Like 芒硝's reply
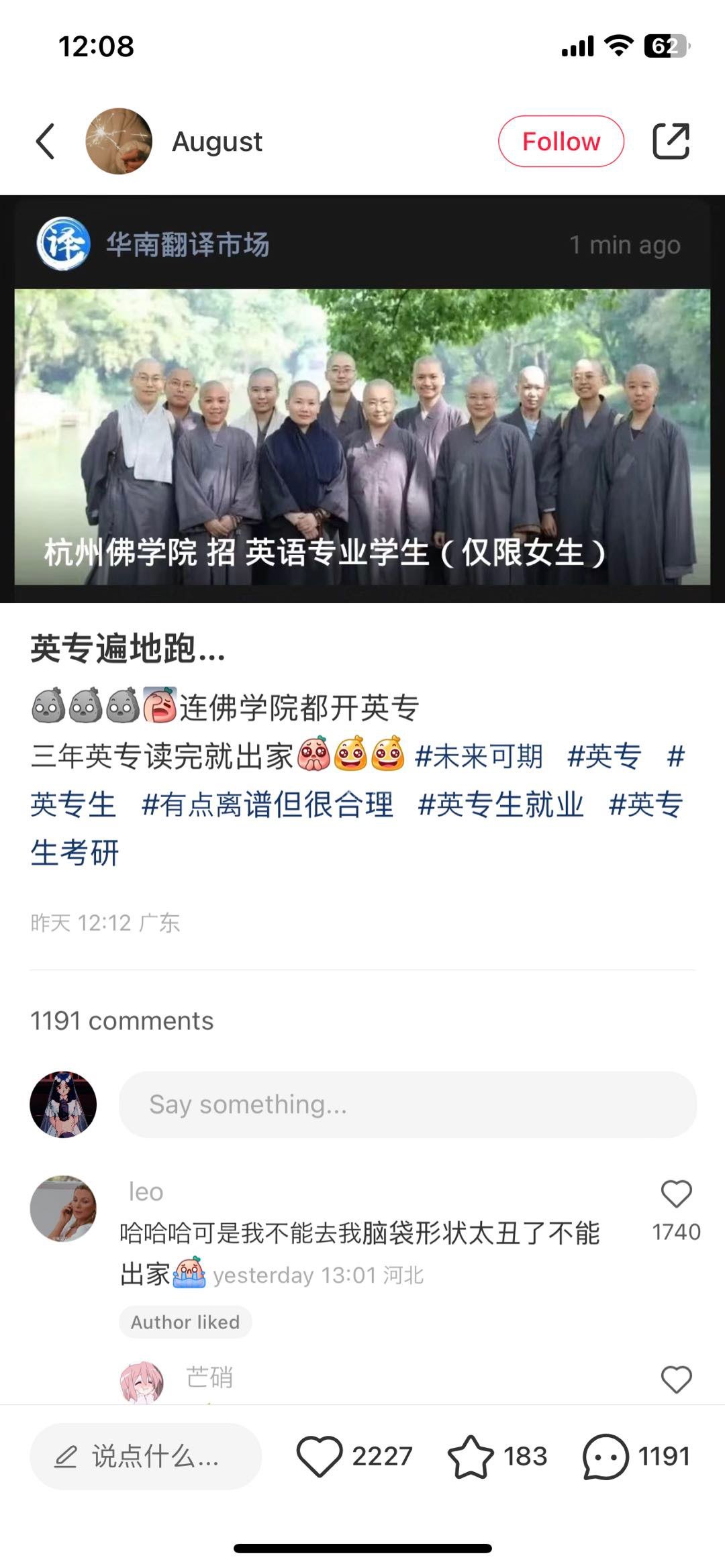This screenshot has height=1568, width=725. [x=676, y=1379]
